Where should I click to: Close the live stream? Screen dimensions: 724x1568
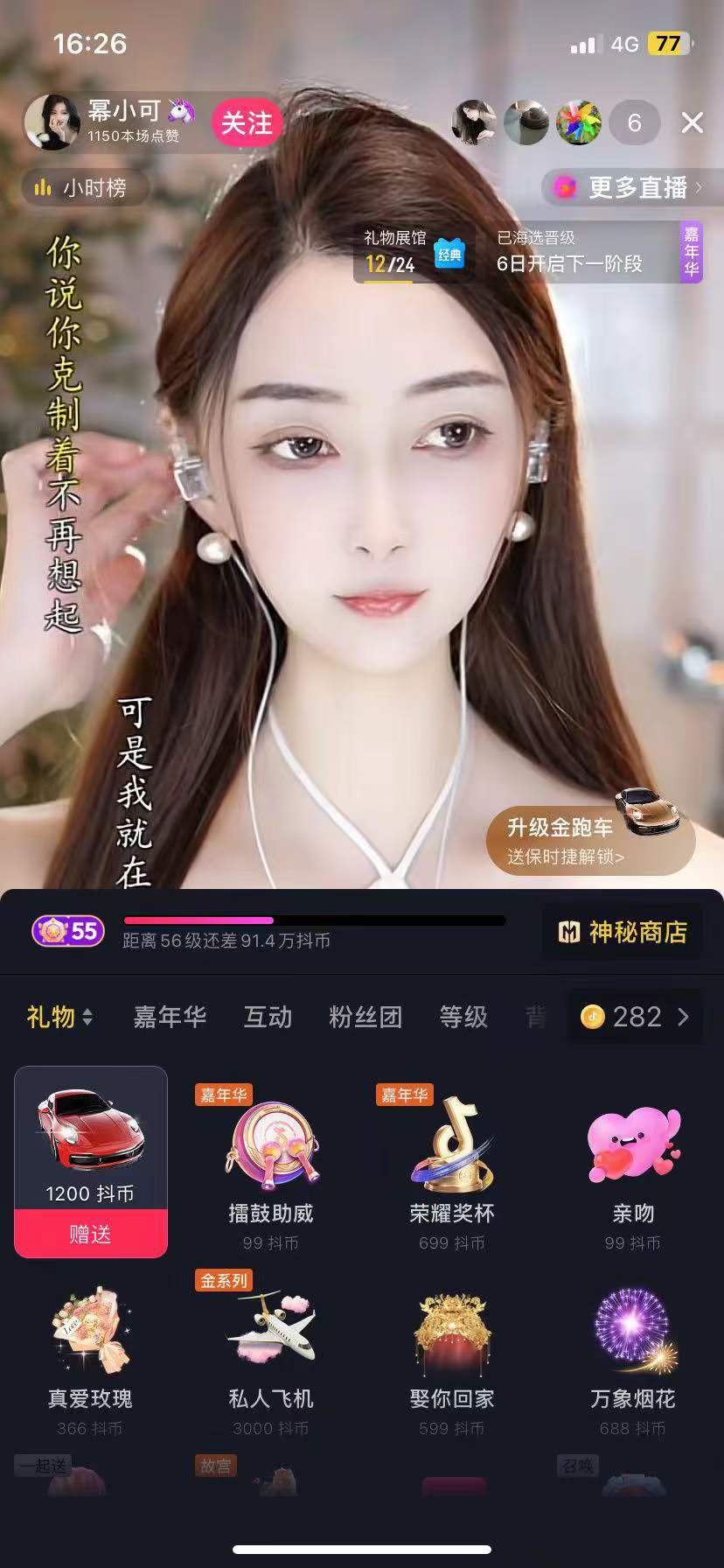(692, 123)
